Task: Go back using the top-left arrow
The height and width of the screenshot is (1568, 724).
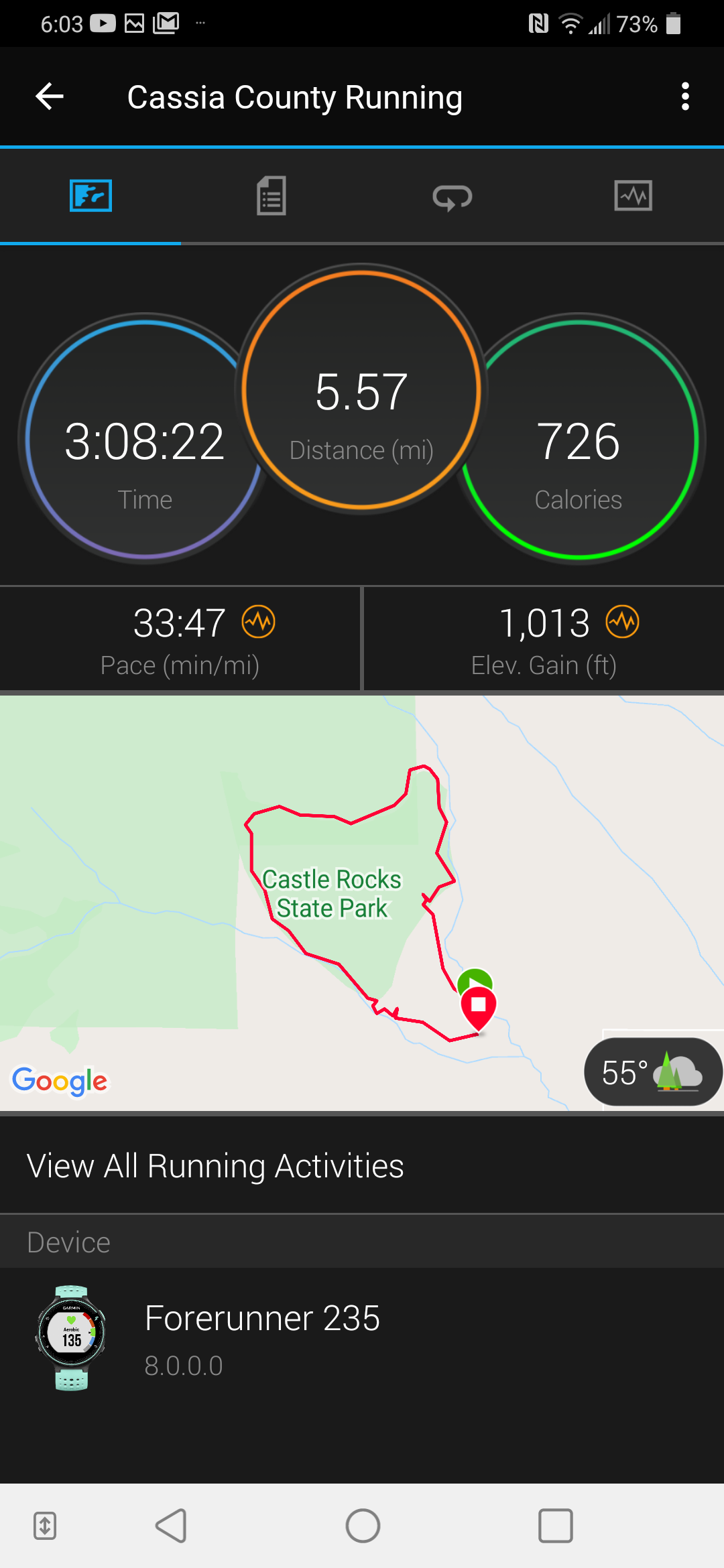Action: [x=50, y=97]
